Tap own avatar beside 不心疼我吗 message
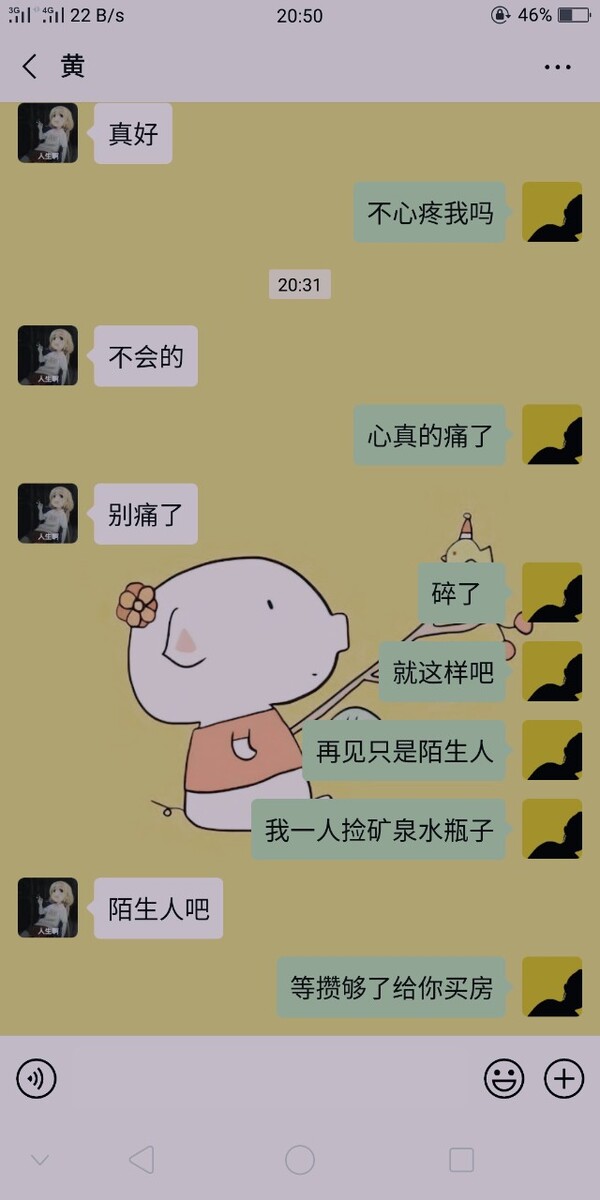Image resolution: width=600 pixels, height=1200 pixels. (x=552, y=212)
